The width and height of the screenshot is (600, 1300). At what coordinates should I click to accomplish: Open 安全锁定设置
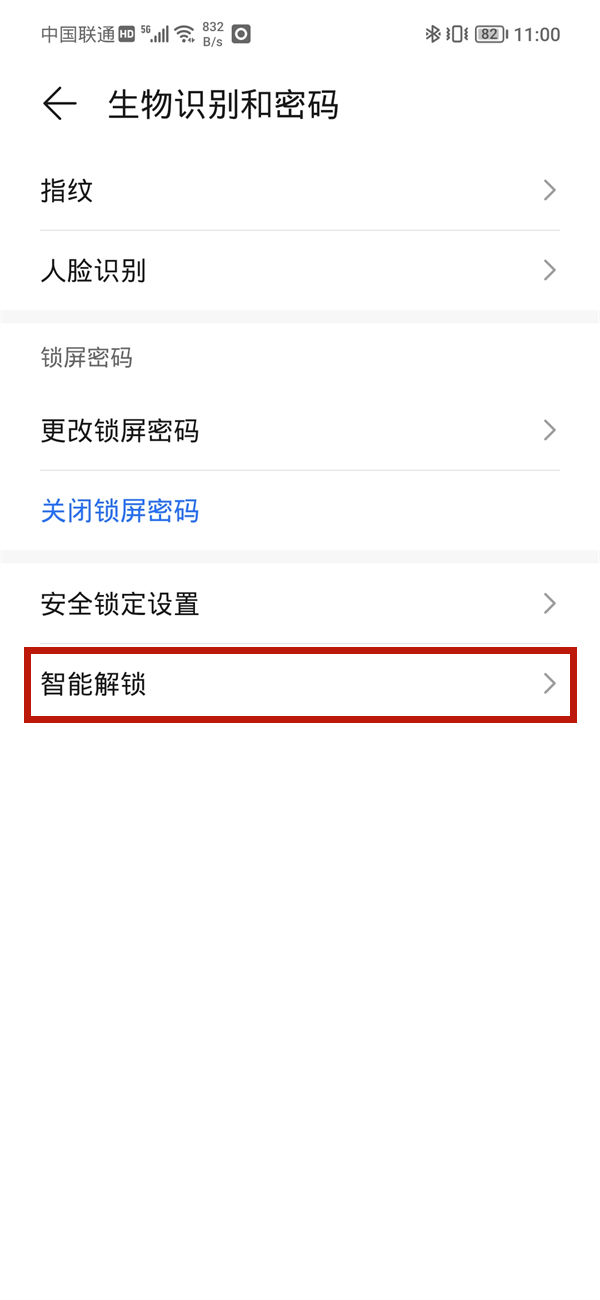point(300,603)
